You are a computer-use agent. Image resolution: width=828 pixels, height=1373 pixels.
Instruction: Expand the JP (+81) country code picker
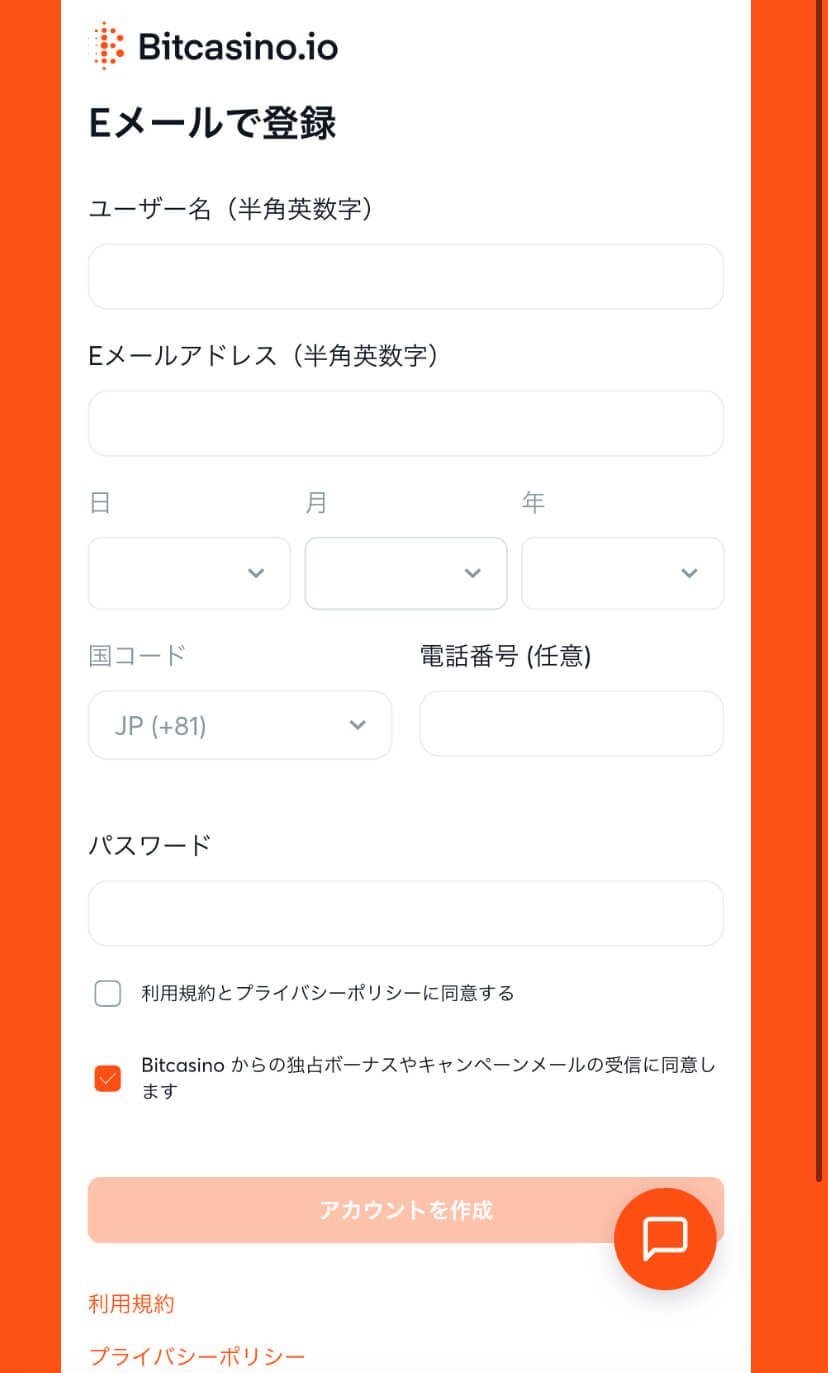(x=240, y=725)
